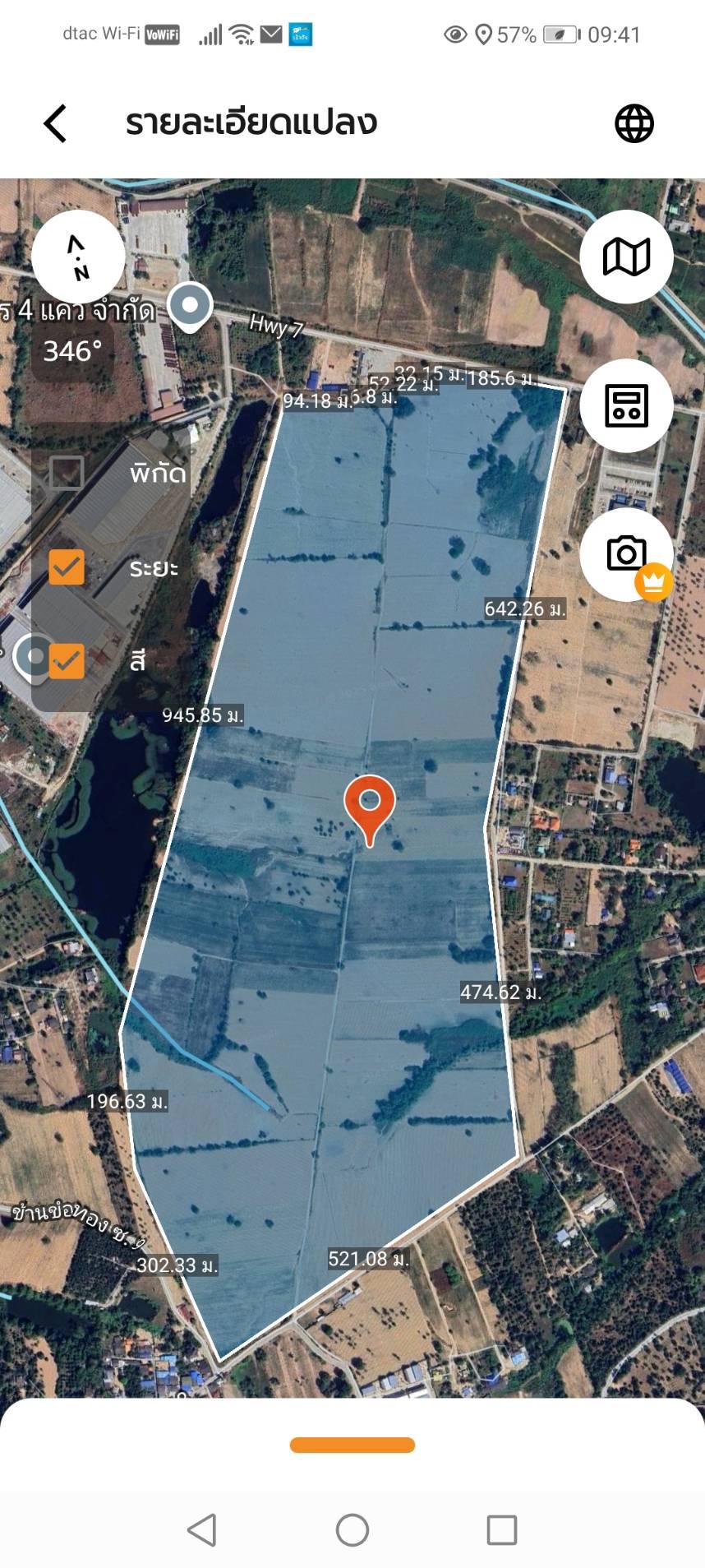Tap the compass showing 346°

[x=78, y=257]
